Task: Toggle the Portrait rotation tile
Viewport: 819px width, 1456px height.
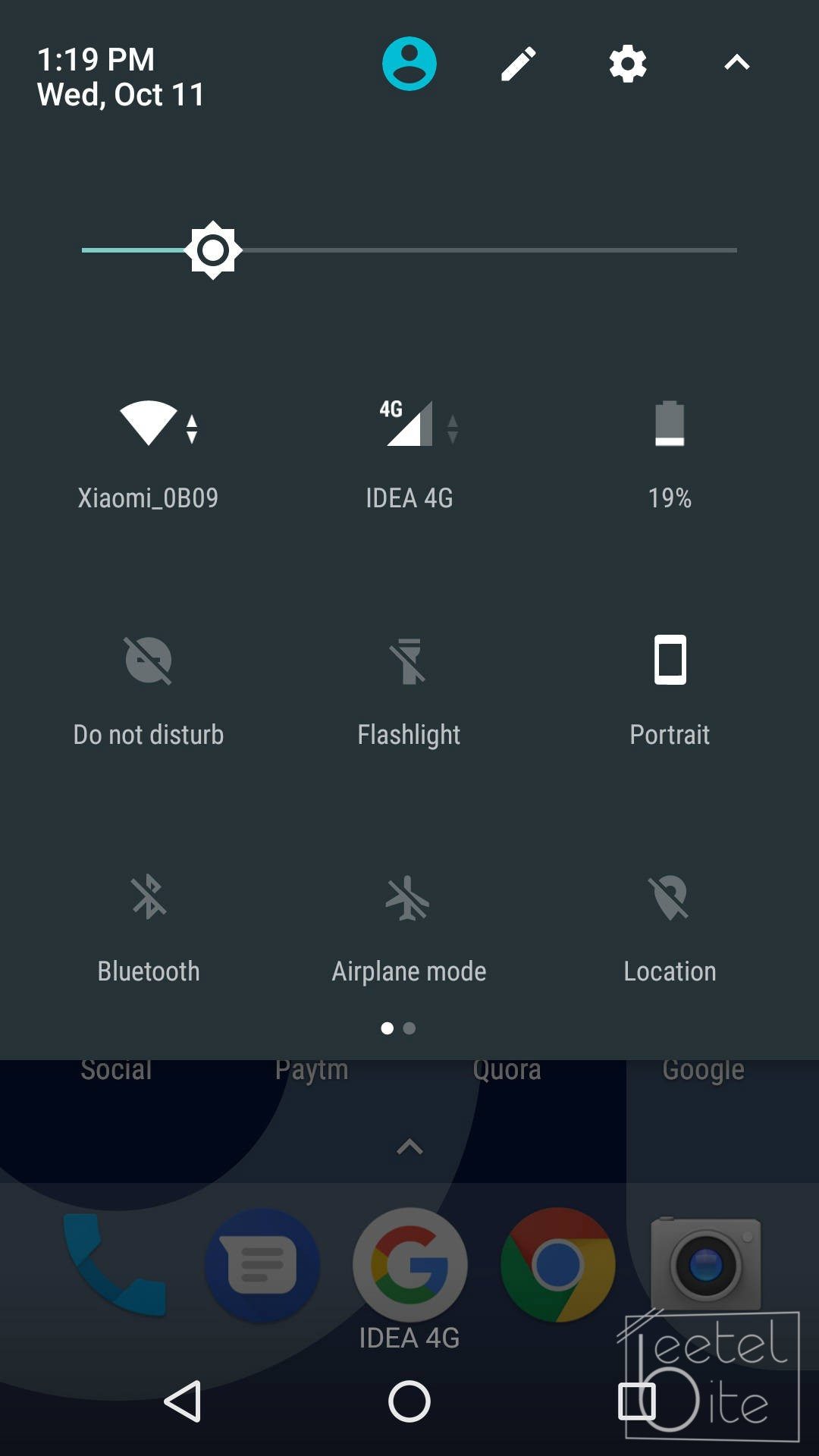Action: coord(670,661)
